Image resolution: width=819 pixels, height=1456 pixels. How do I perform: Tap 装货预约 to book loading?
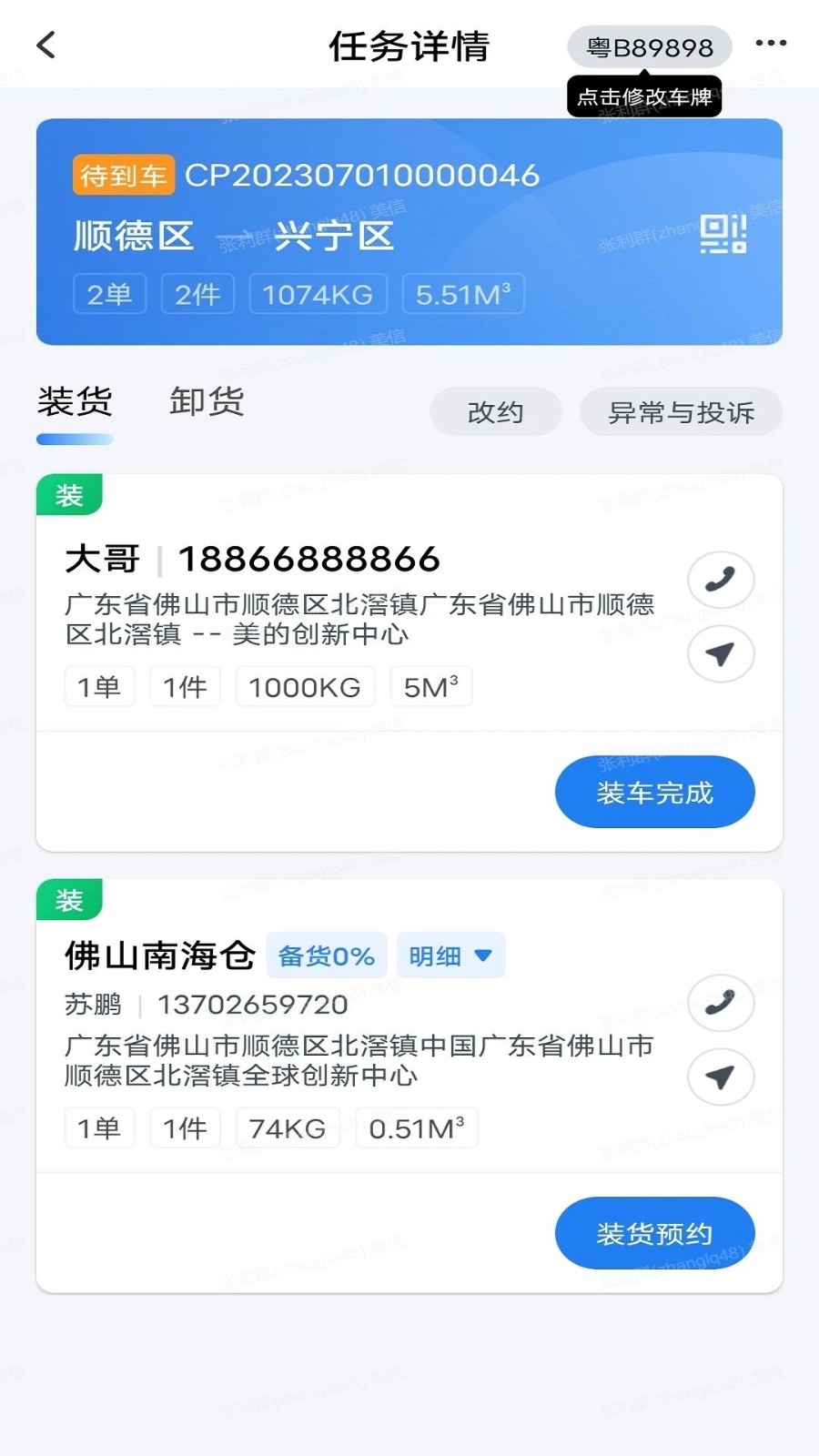(654, 1233)
